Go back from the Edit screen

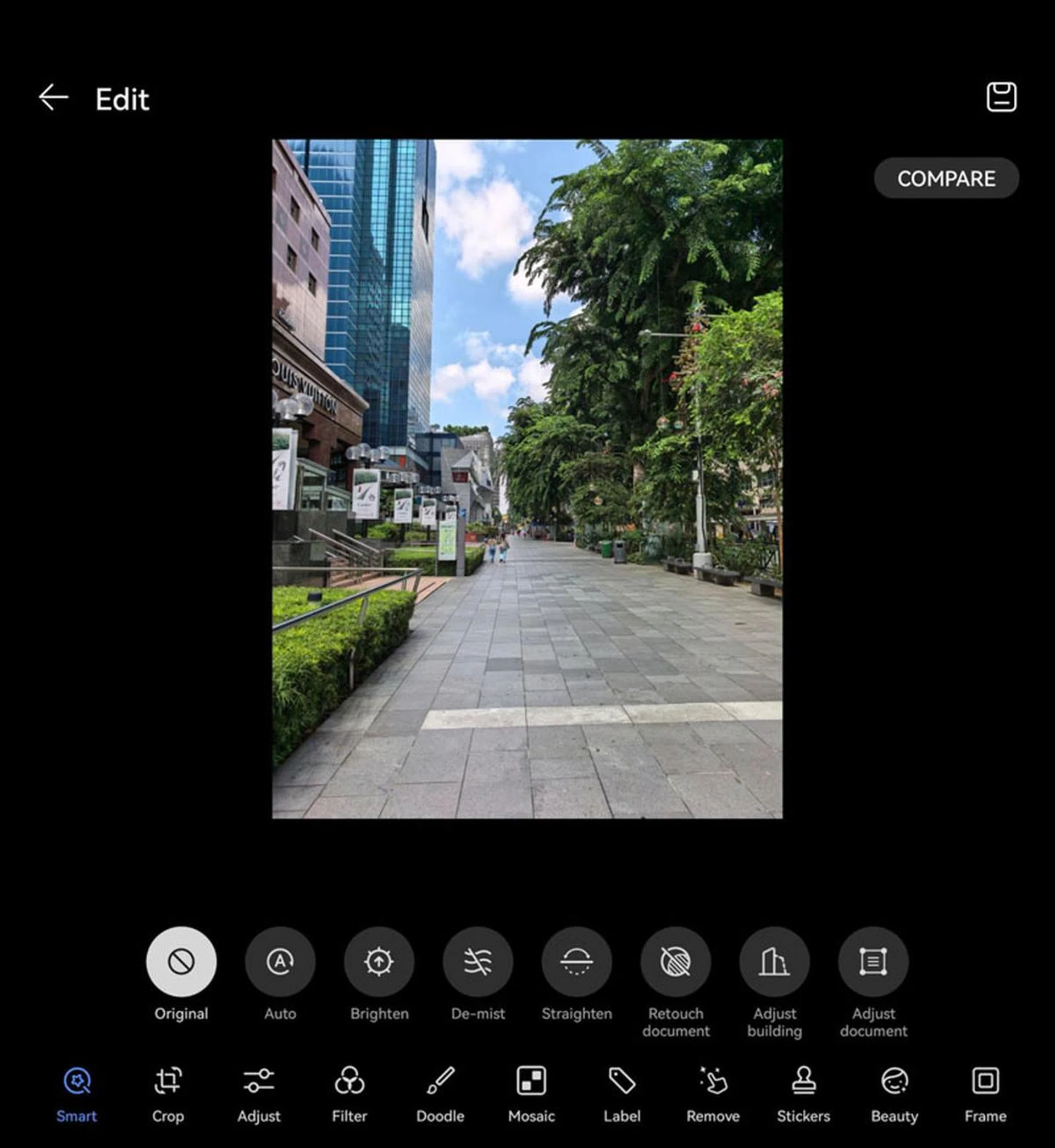[54, 98]
